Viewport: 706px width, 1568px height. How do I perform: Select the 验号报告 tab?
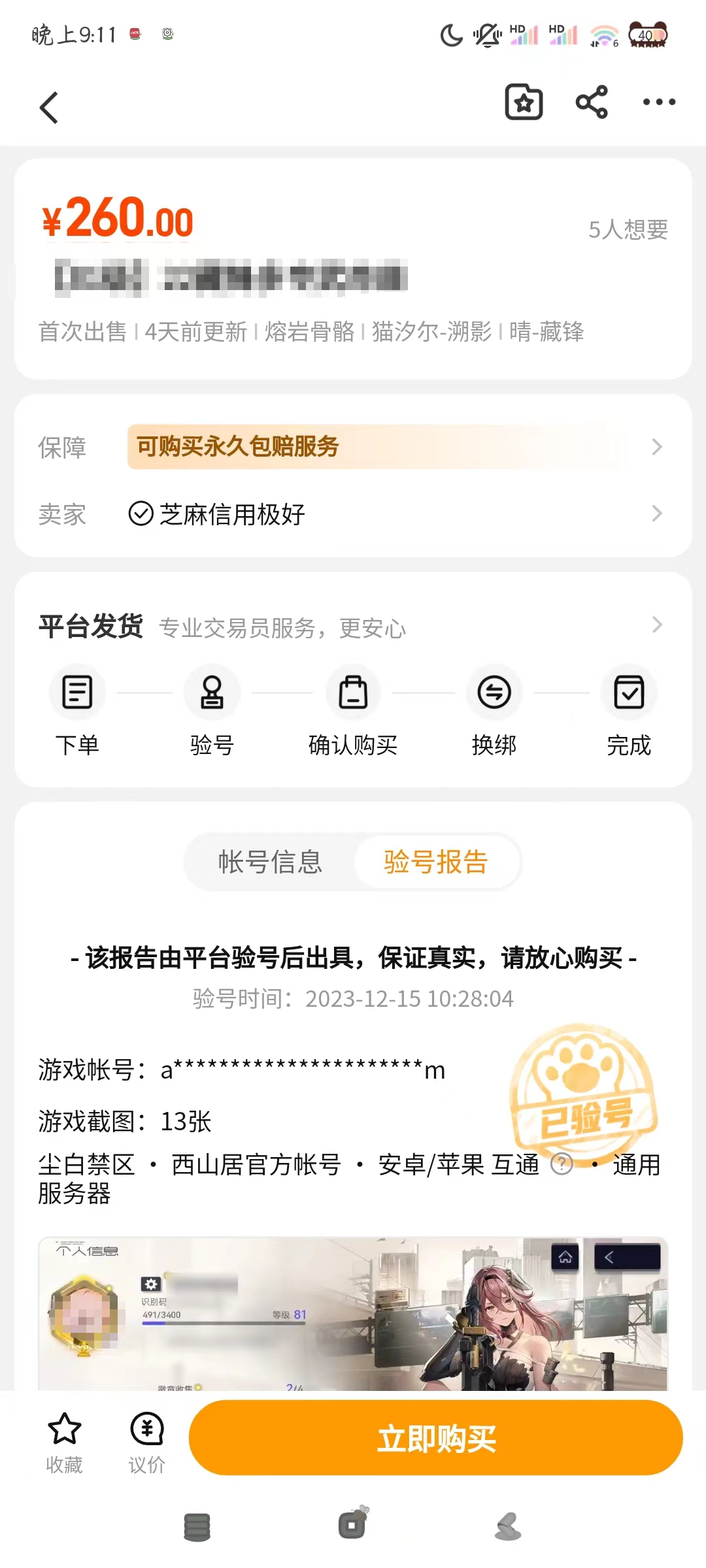coord(436,862)
